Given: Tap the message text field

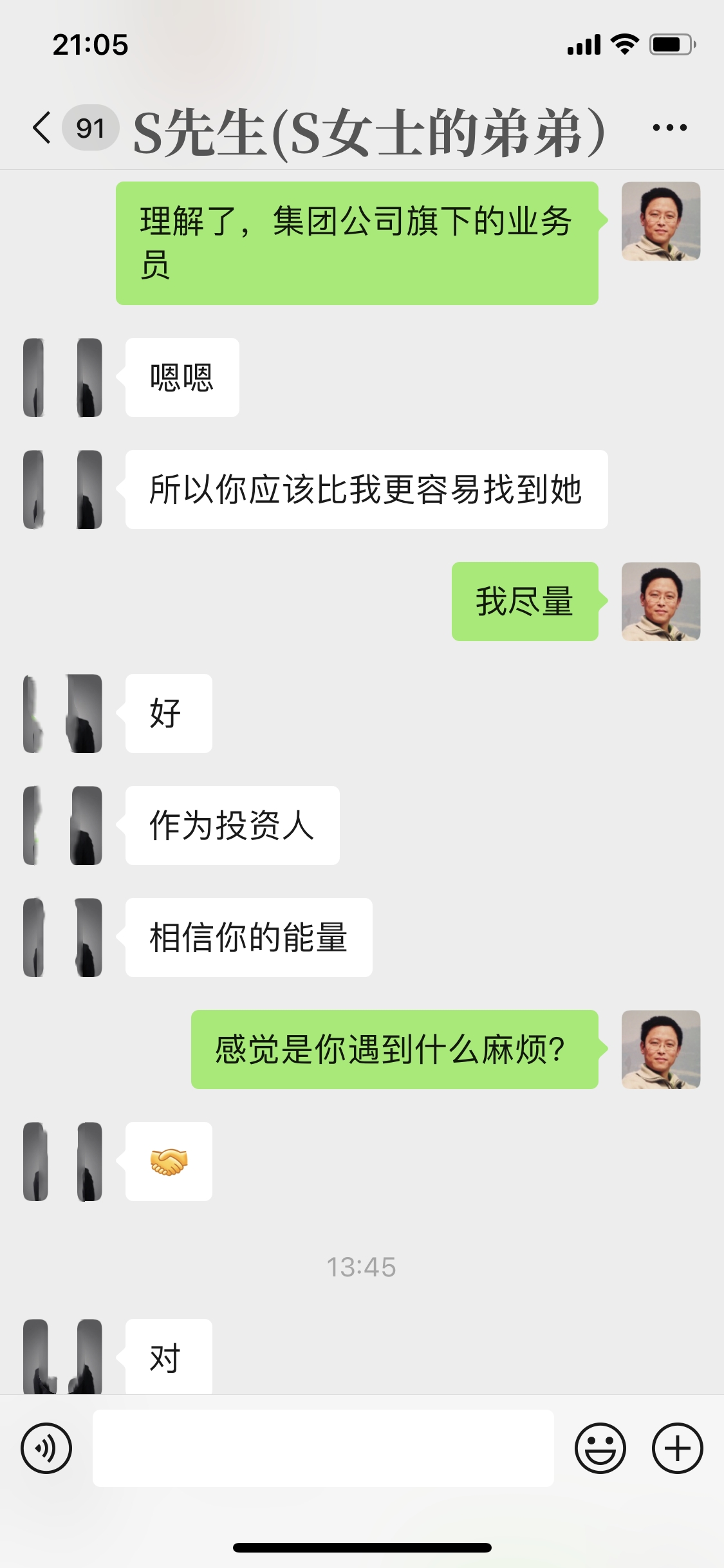Looking at the screenshot, I should [x=323, y=1448].
